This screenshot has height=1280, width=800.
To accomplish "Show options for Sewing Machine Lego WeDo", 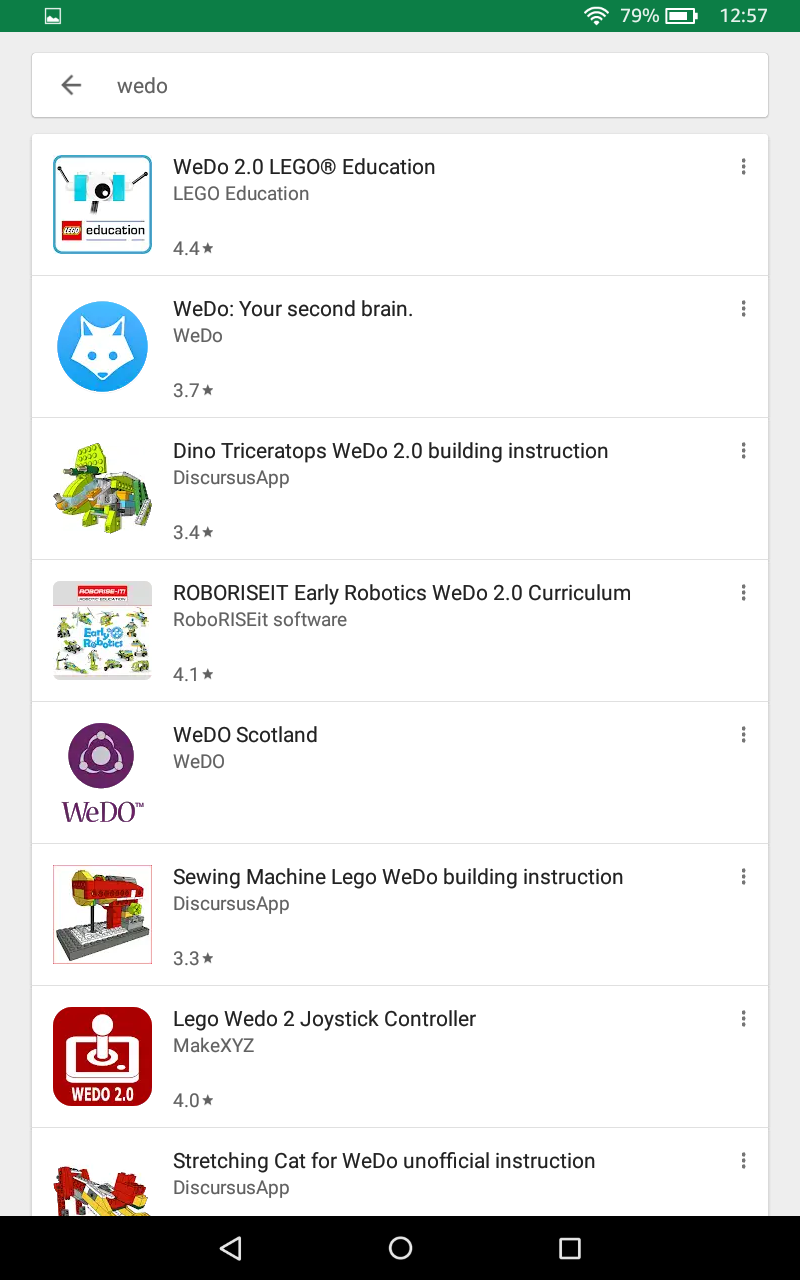I will [743, 877].
